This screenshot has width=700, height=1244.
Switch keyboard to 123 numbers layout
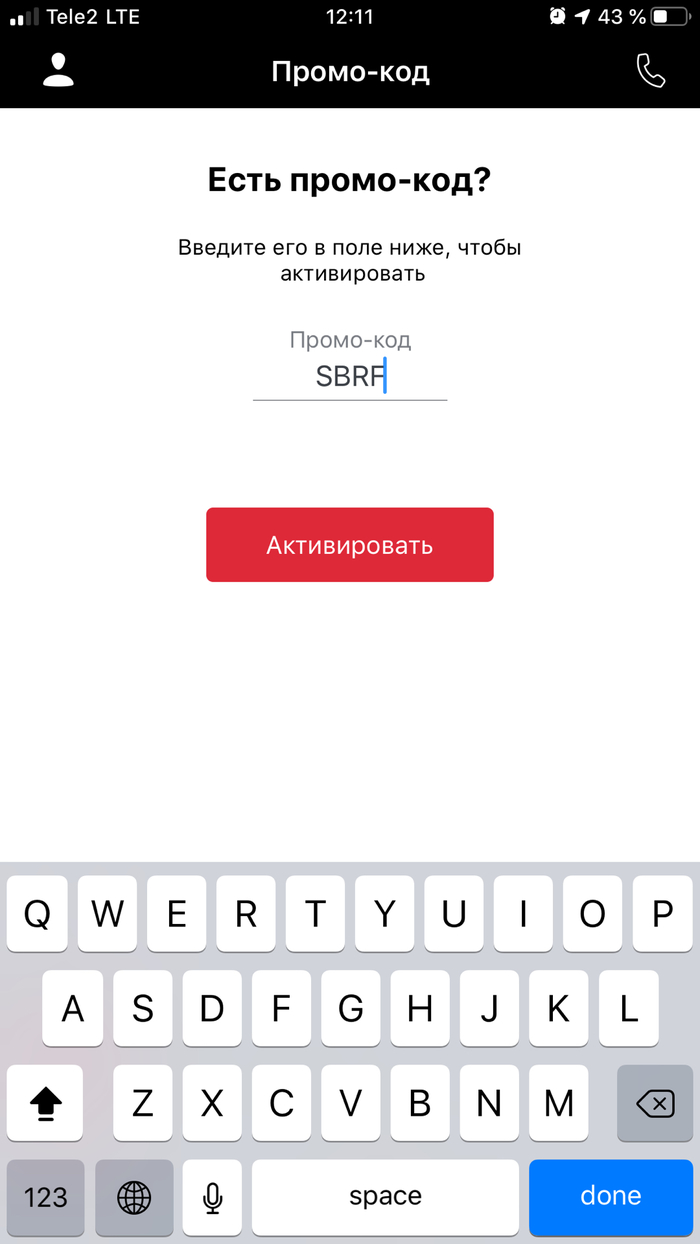pos(45,1196)
